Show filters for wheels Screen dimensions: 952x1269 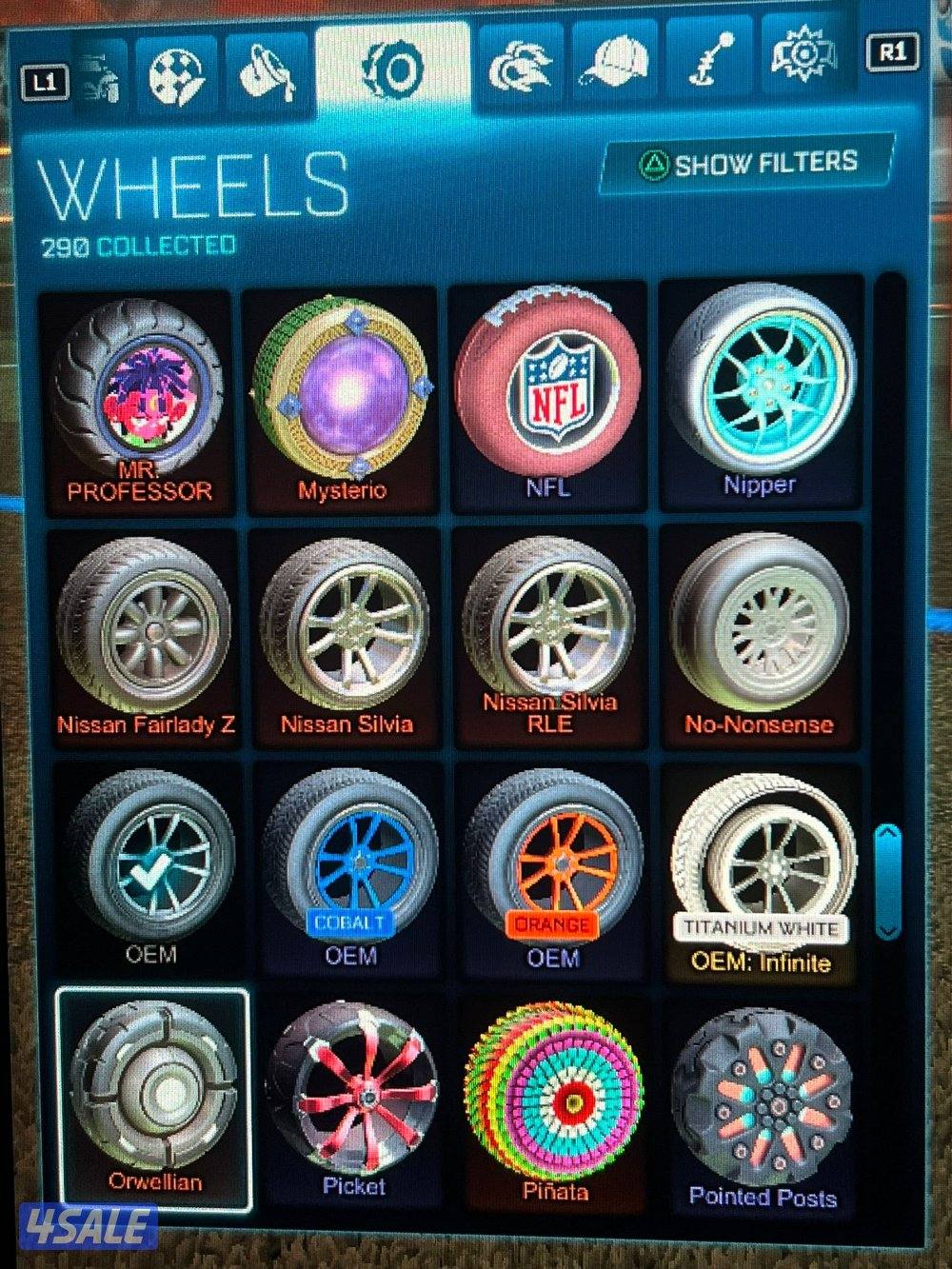click(x=748, y=164)
